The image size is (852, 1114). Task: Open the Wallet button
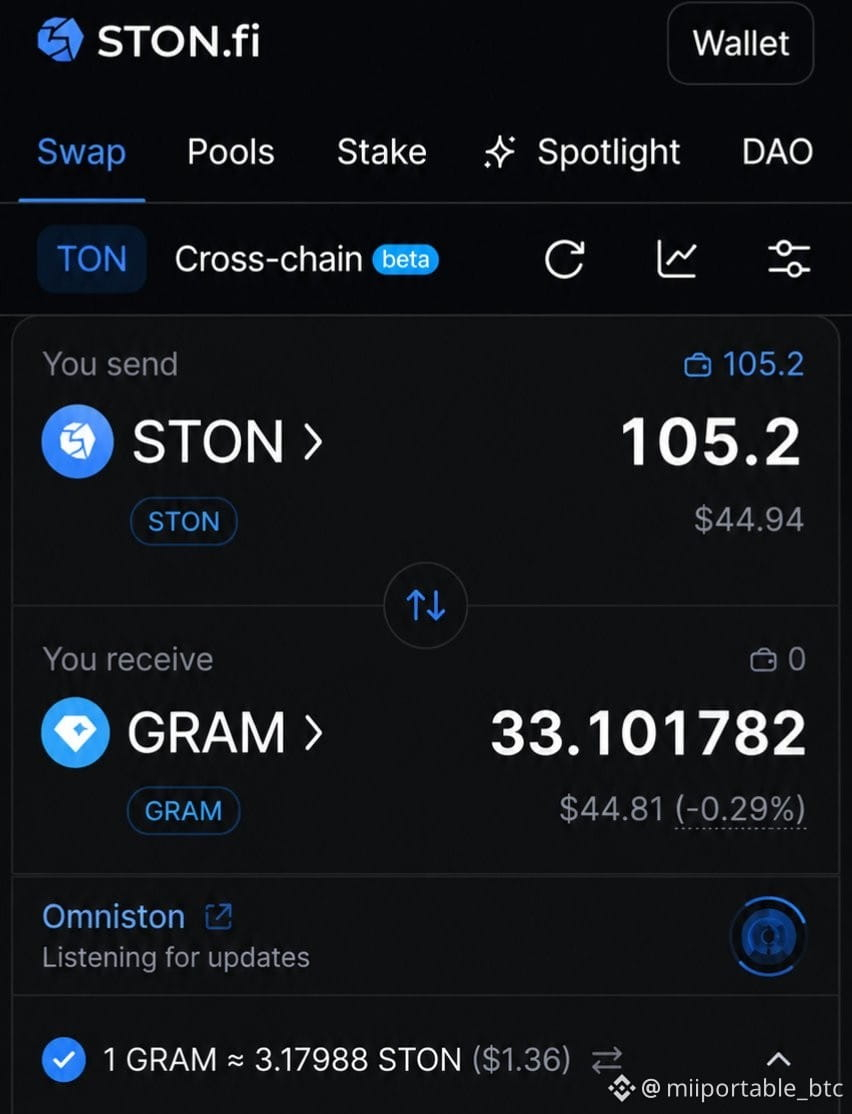740,43
